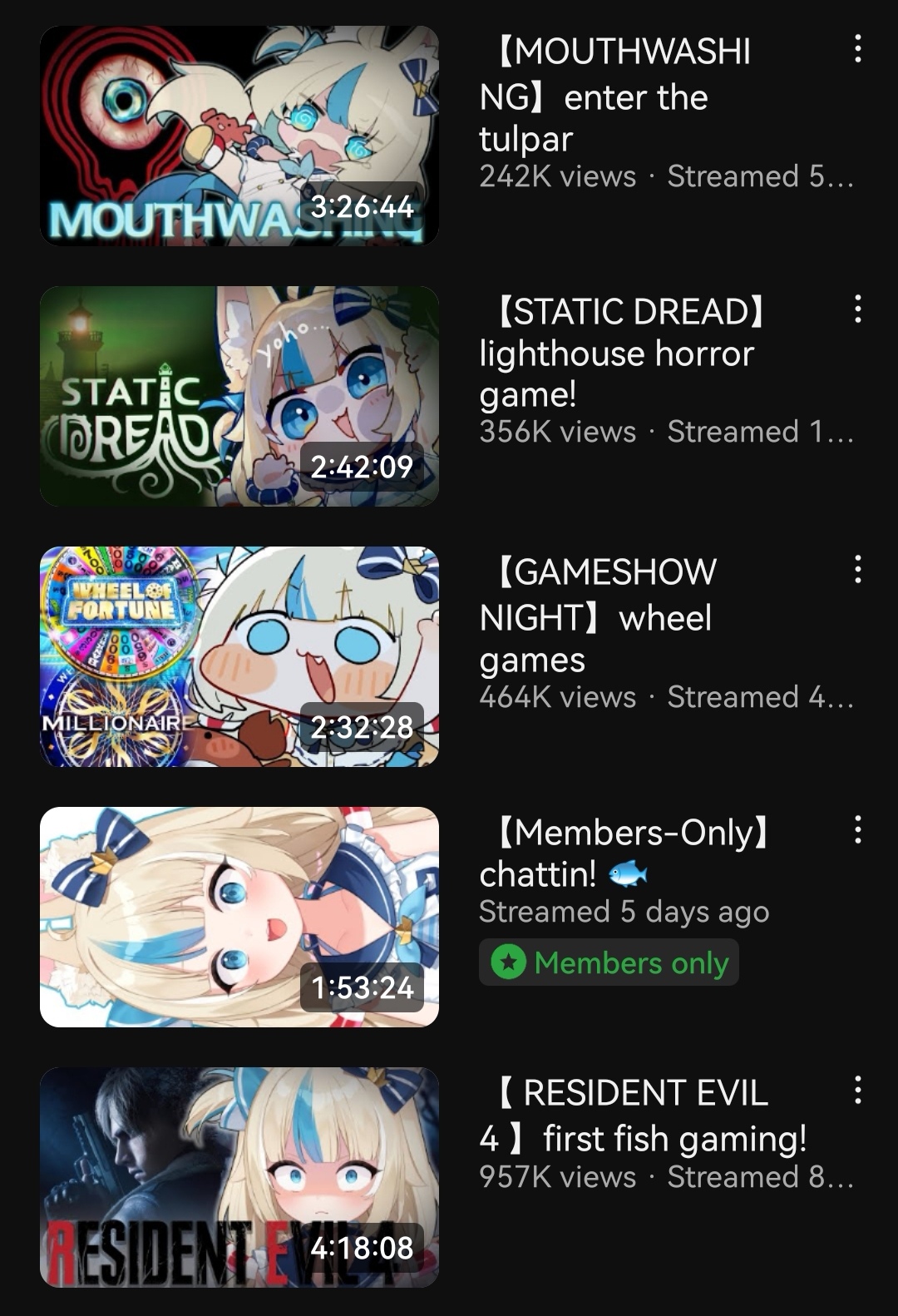This screenshot has width=898, height=1316.
Task: Open the MOUTHWASHING stream video thumbnail
Action: pyautogui.click(x=239, y=136)
